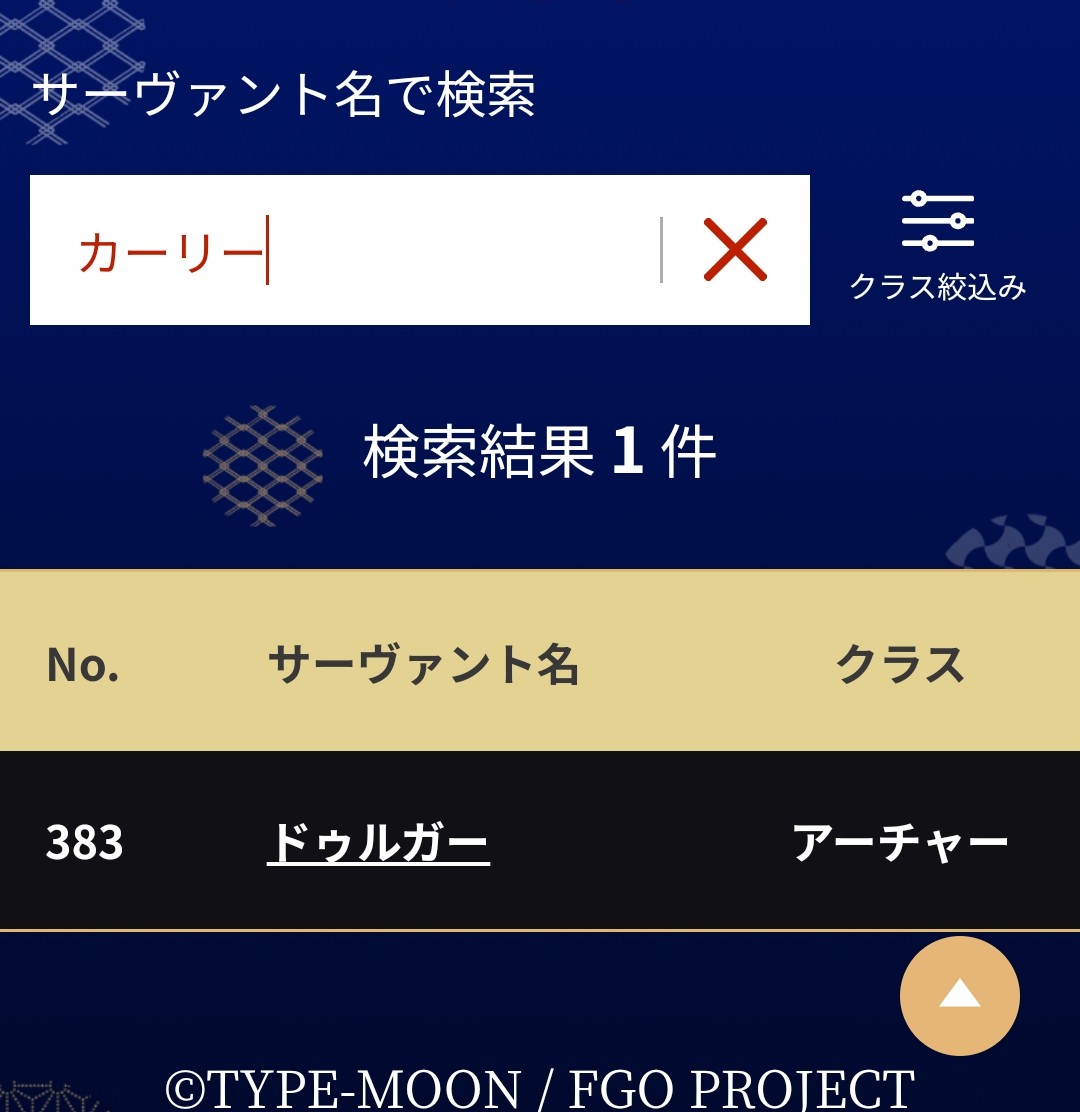Jump back to top with arrow button
Screen dimensions: 1080x1112
959,995
